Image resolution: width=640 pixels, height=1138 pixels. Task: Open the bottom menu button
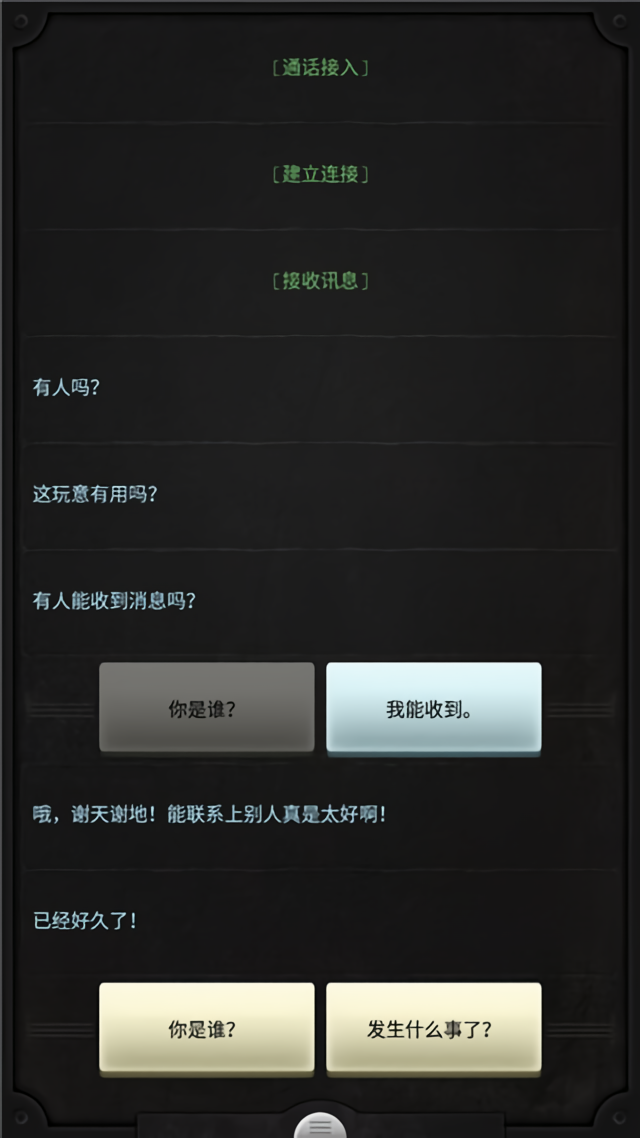[x=320, y=1126]
